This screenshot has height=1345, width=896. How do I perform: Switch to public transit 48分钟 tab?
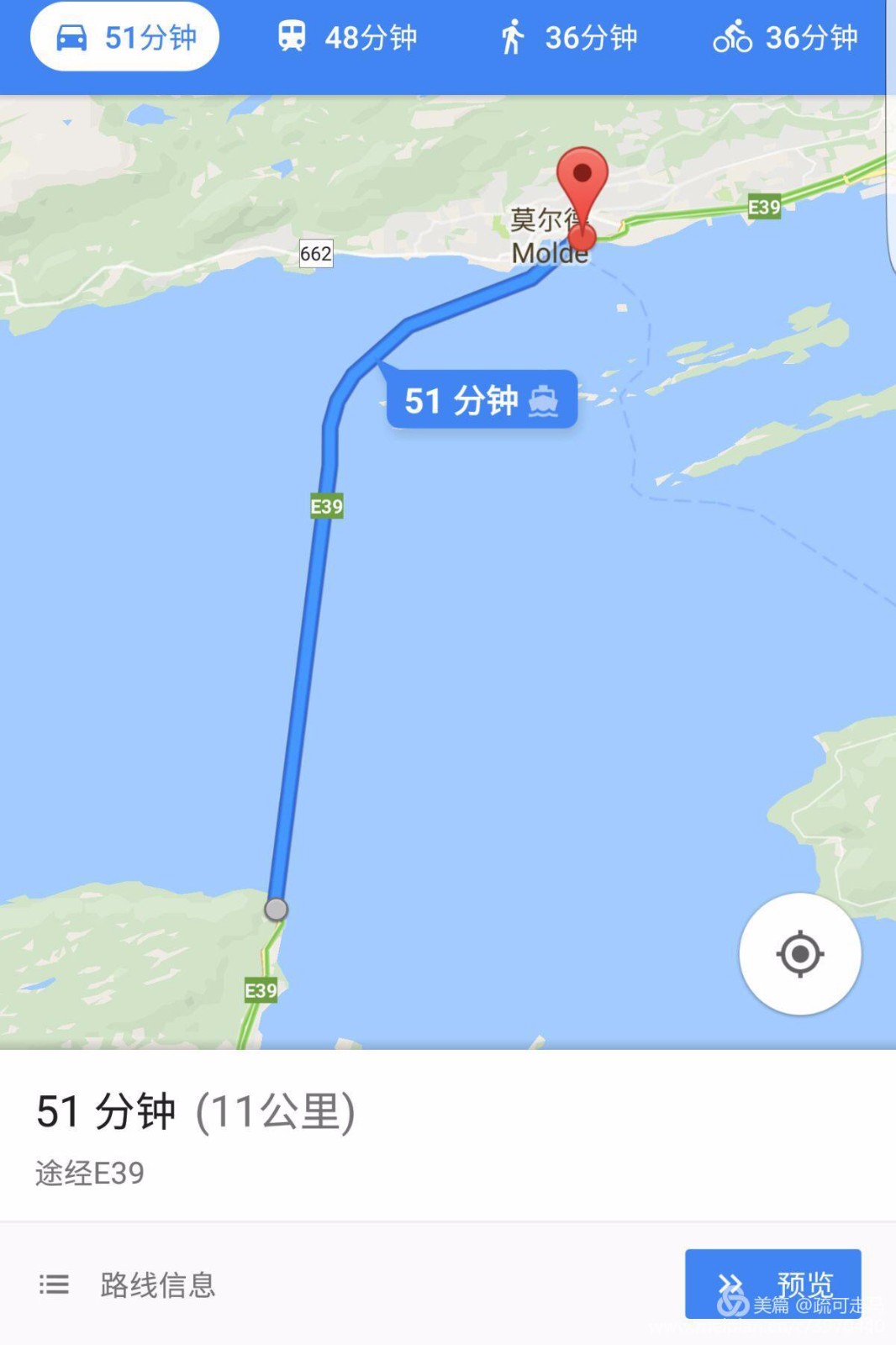pyautogui.click(x=347, y=37)
